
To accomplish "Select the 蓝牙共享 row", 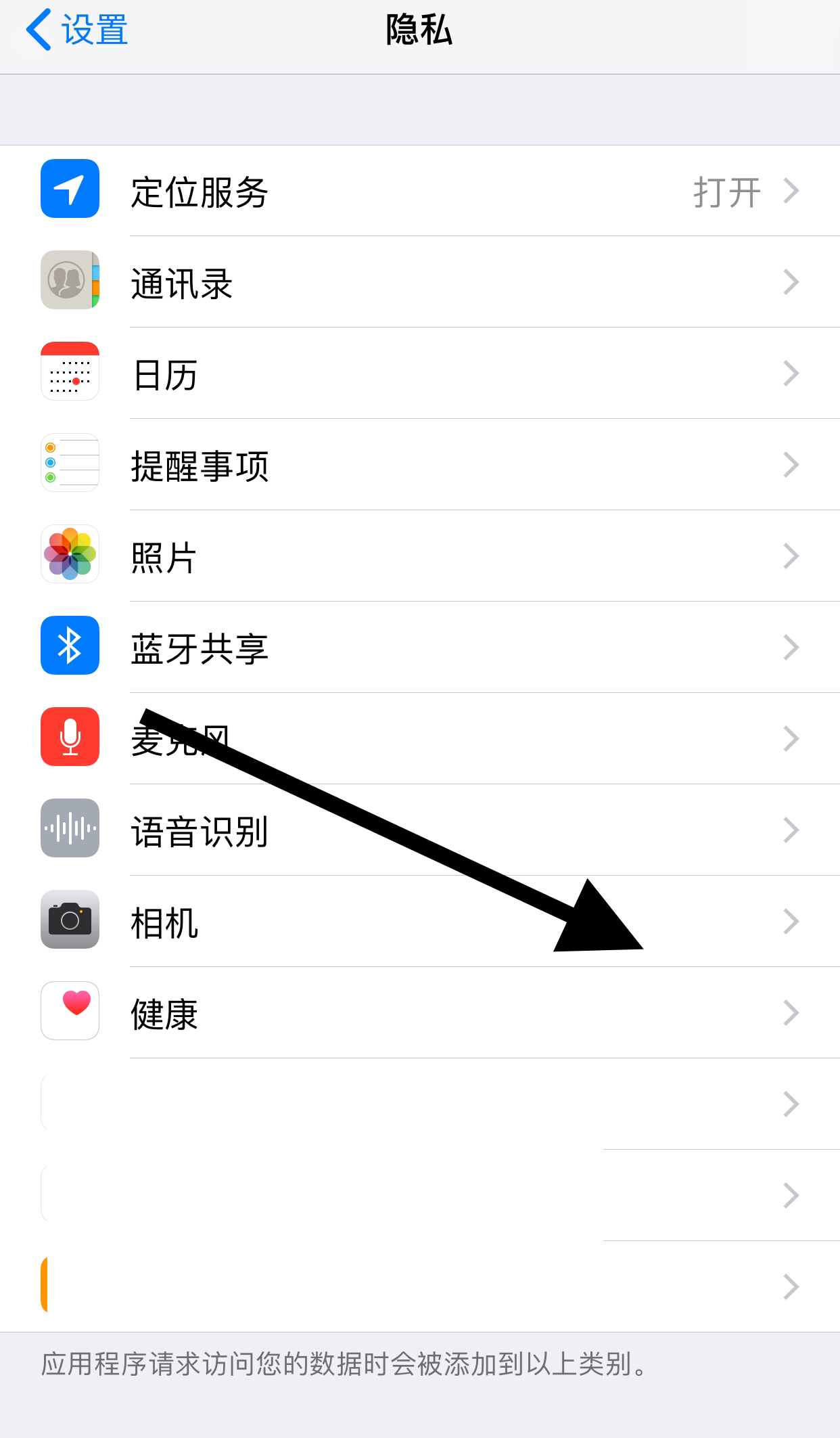I will [x=420, y=648].
